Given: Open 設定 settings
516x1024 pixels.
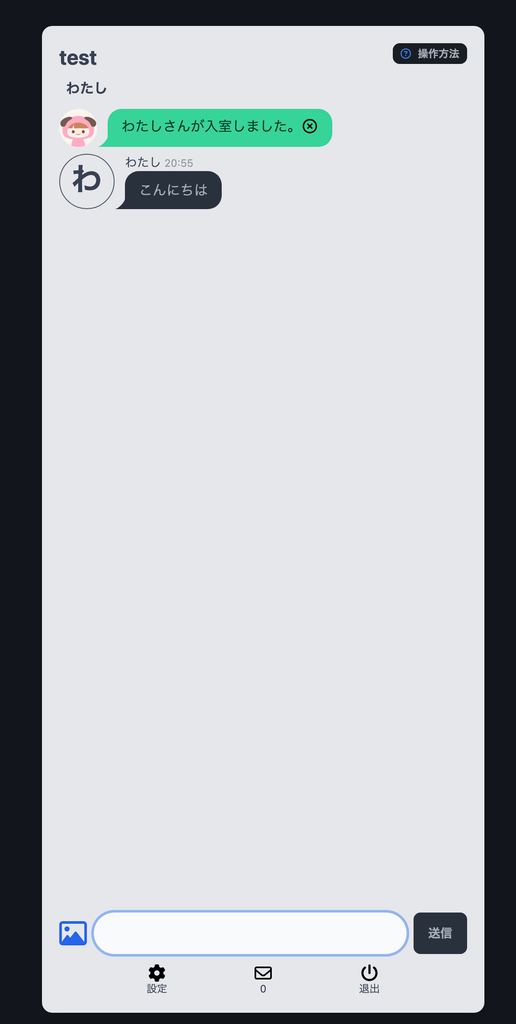Looking at the screenshot, I should (157, 979).
